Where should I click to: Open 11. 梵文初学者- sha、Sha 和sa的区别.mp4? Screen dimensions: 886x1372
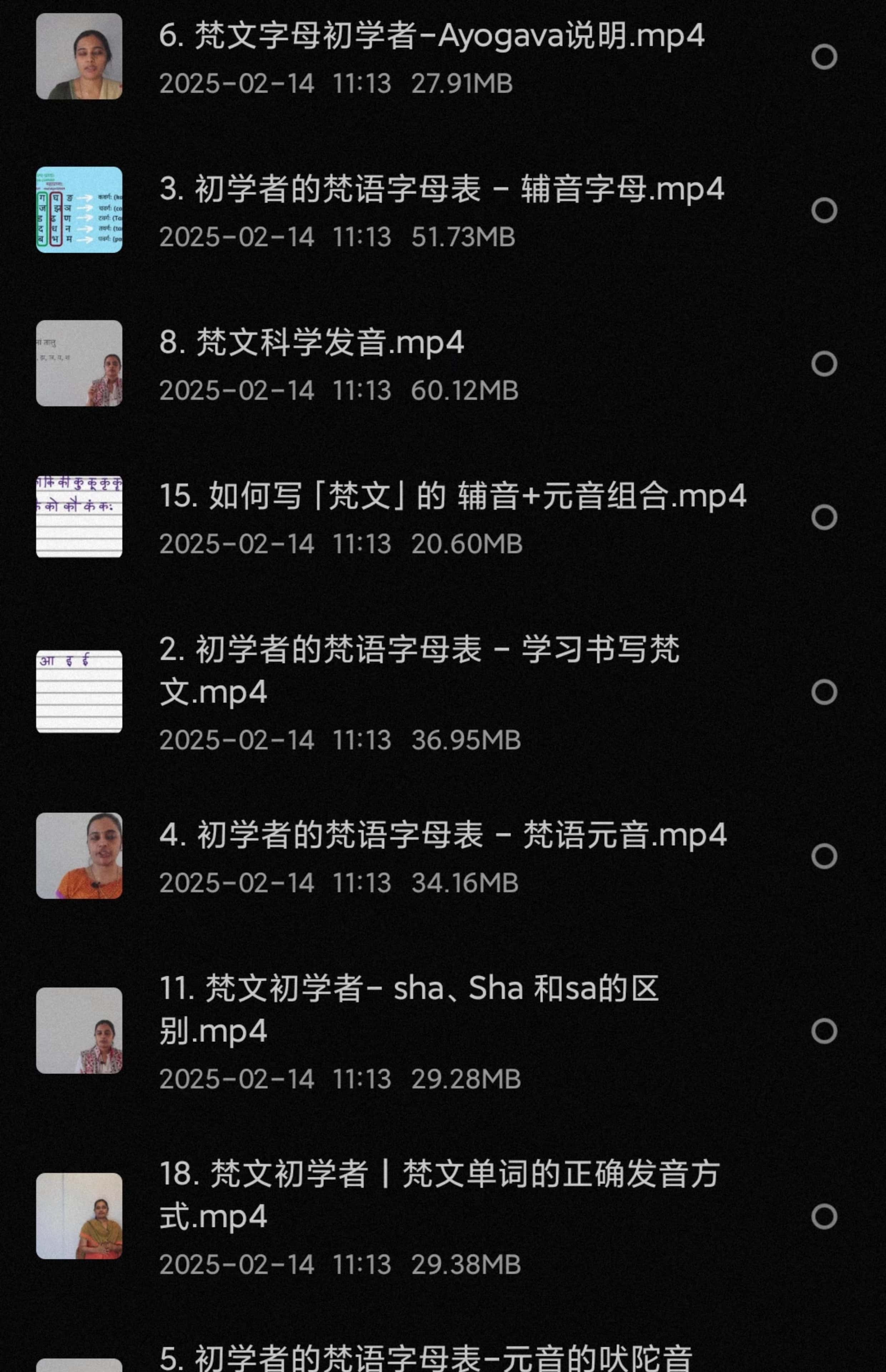pyautogui.click(x=408, y=1010)
